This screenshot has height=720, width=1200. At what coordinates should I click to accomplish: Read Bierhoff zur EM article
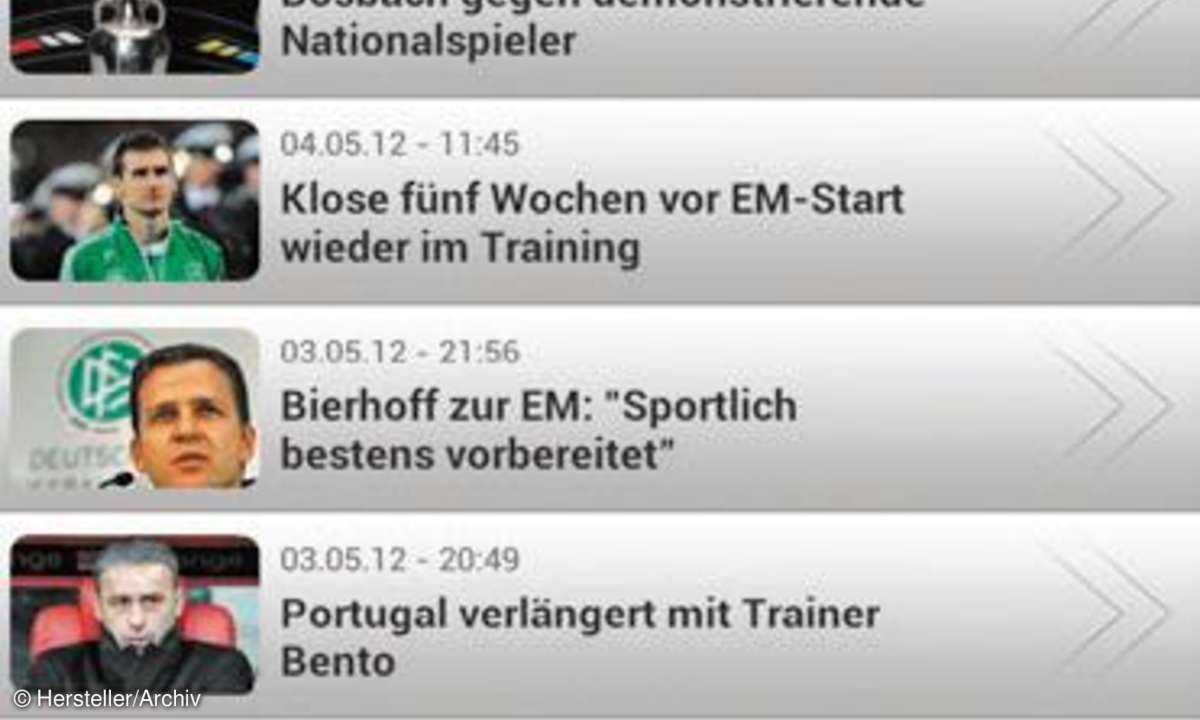[x=540, y=430]
